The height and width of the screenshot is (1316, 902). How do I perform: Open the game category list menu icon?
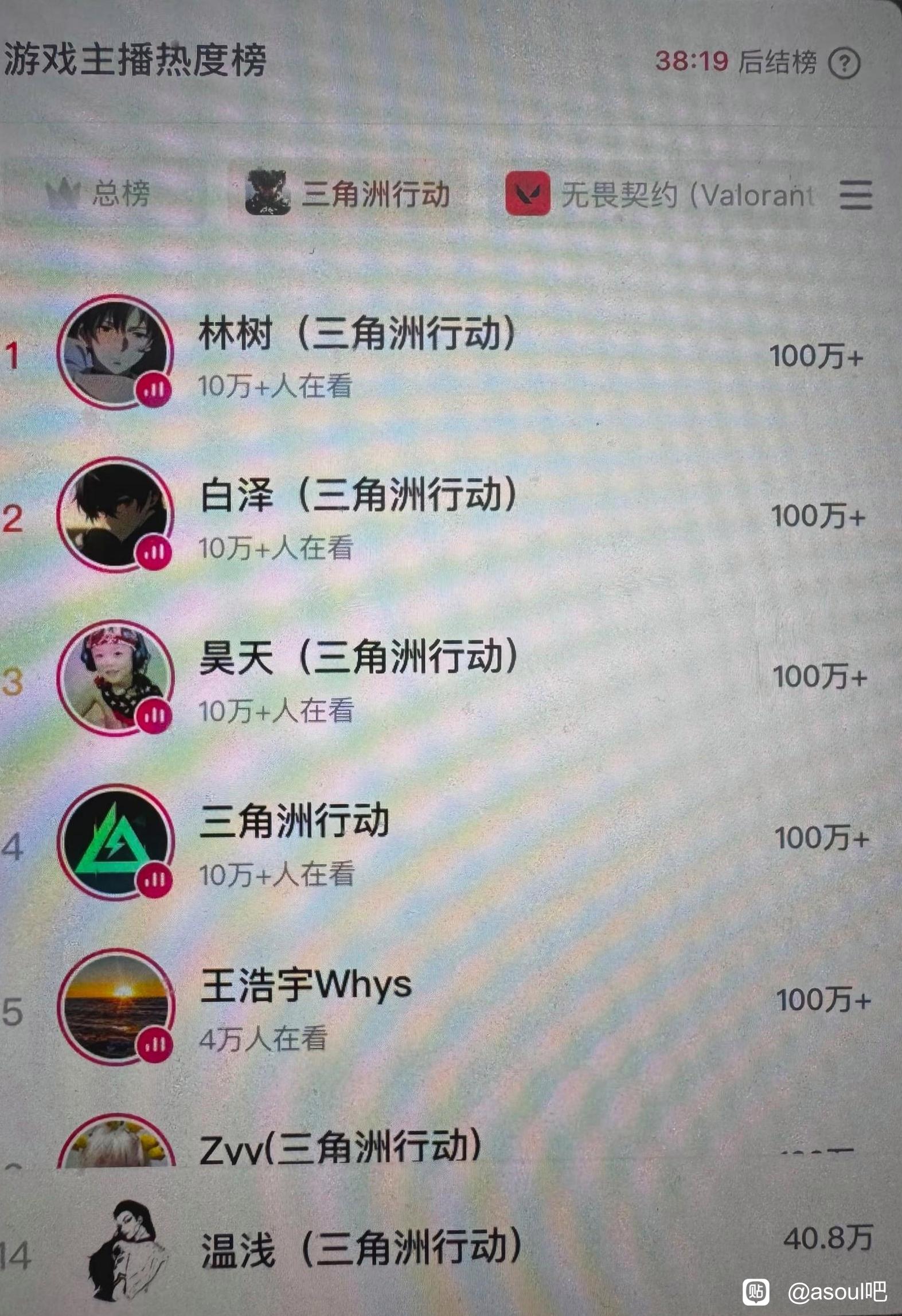click(856, 195)
